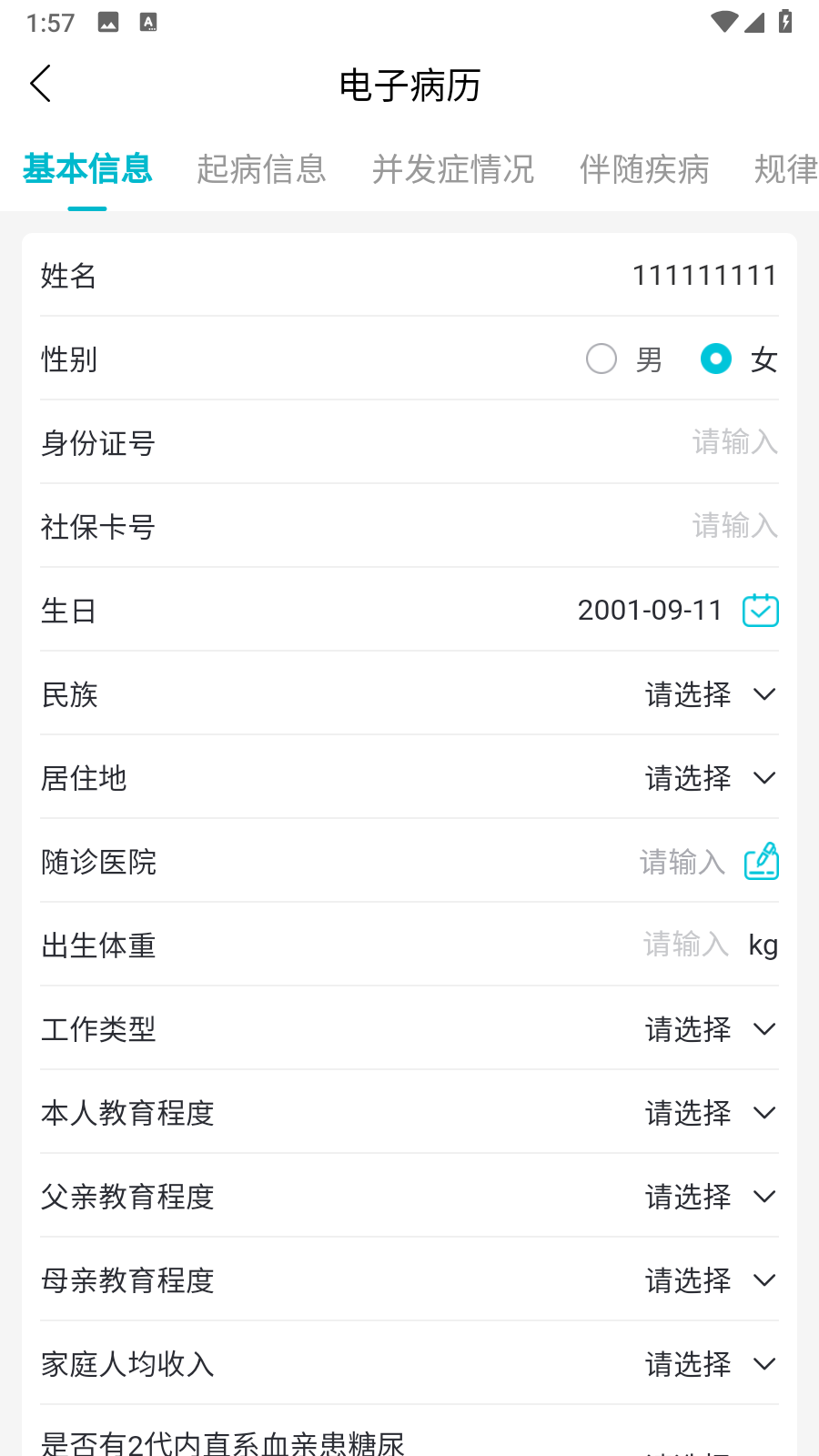This screenshot has height=1456, width=819.
Task: Go back from 电子病历 page
Action: (41, 85)
